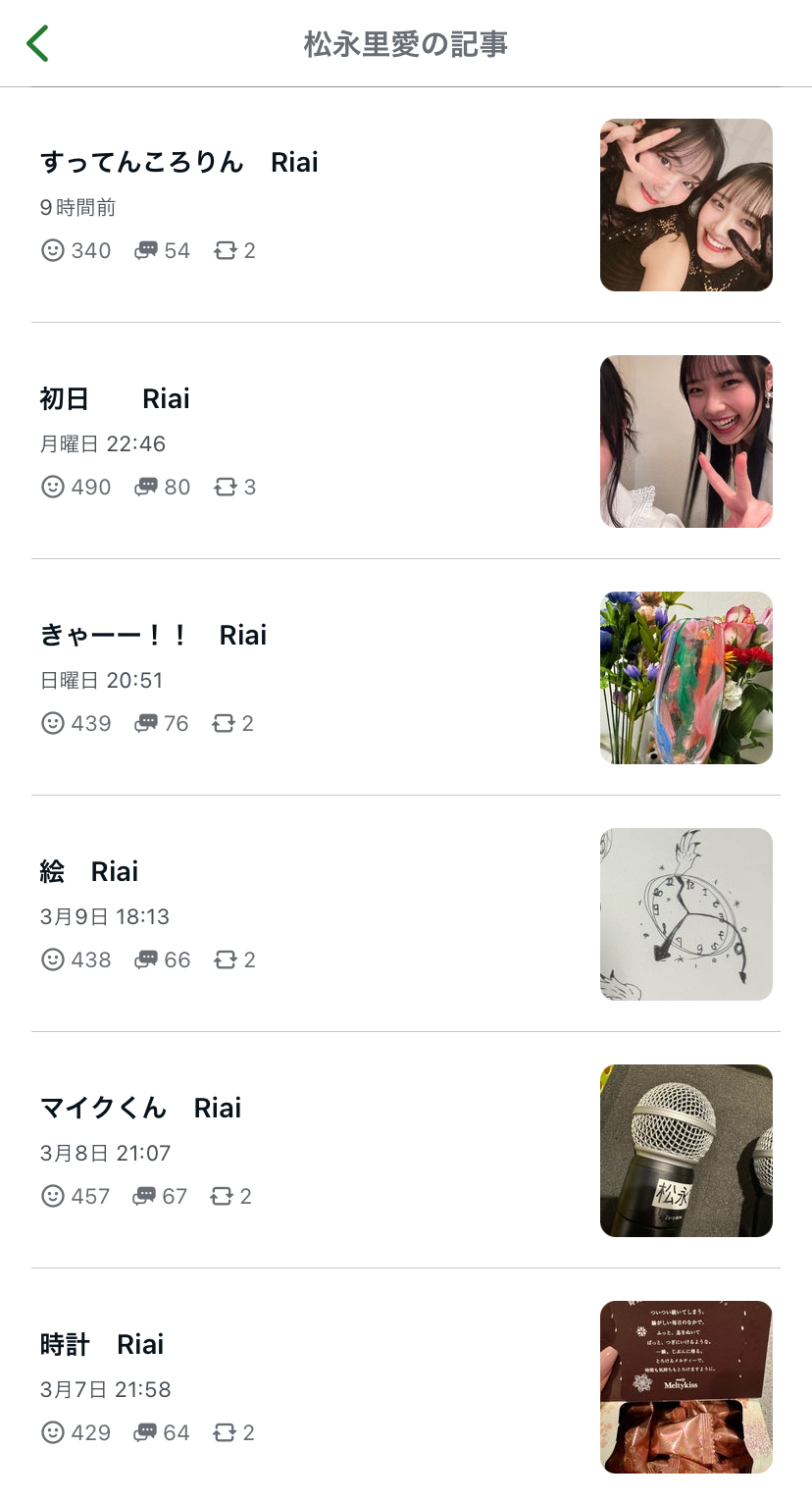View the article マイクくん Riai
Image resolution: width=812 pixels, height=1501 pixels.
click(x=140, y=1109)
